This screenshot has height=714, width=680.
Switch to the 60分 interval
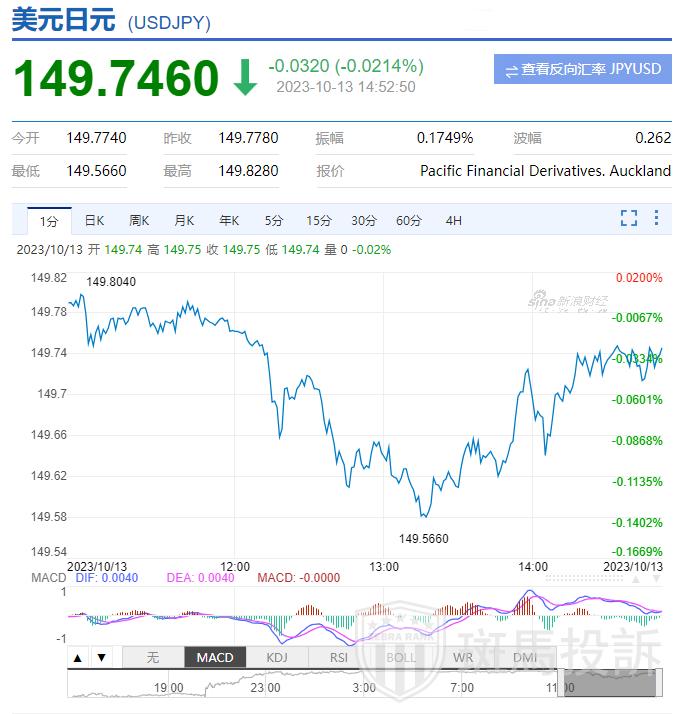tap(409, 220)
